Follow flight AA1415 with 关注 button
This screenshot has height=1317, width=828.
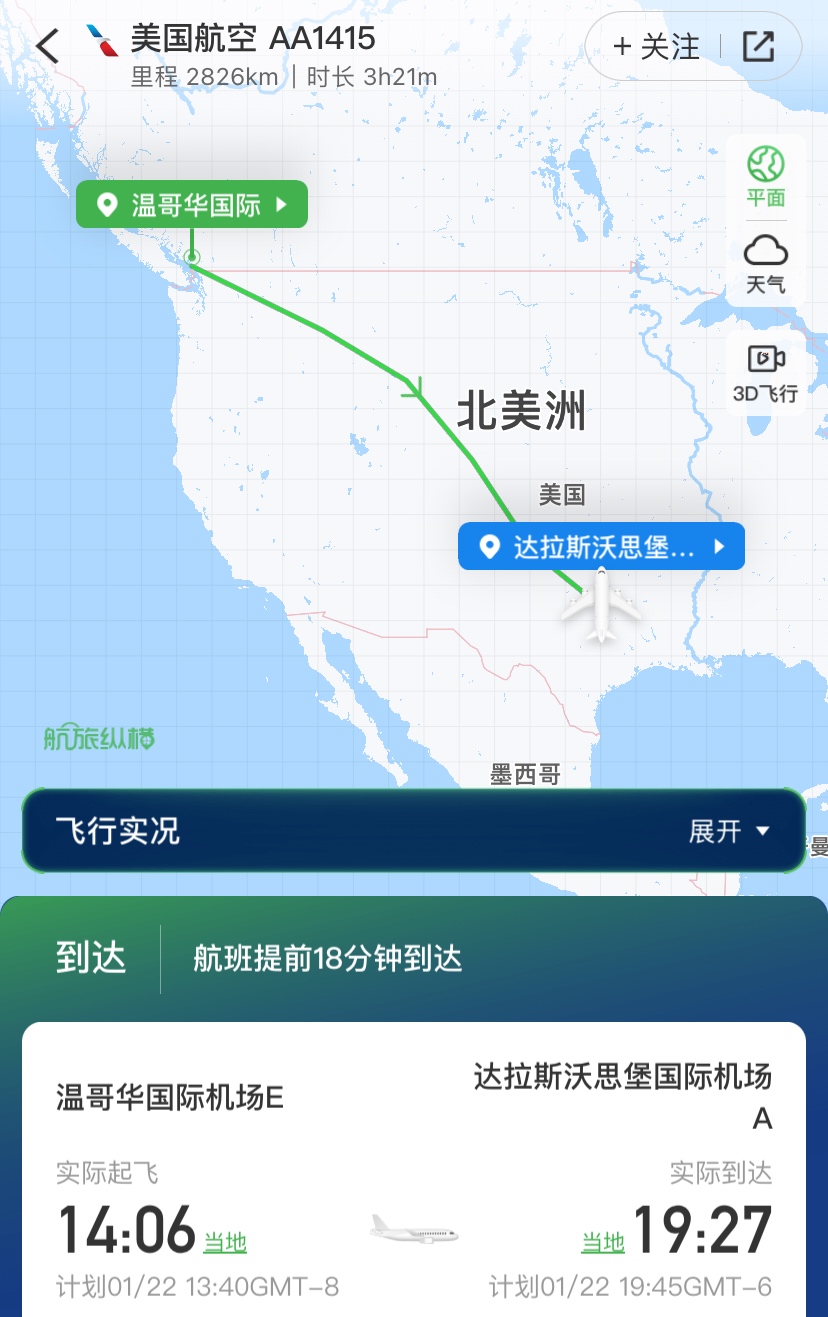tap(656, 47)
